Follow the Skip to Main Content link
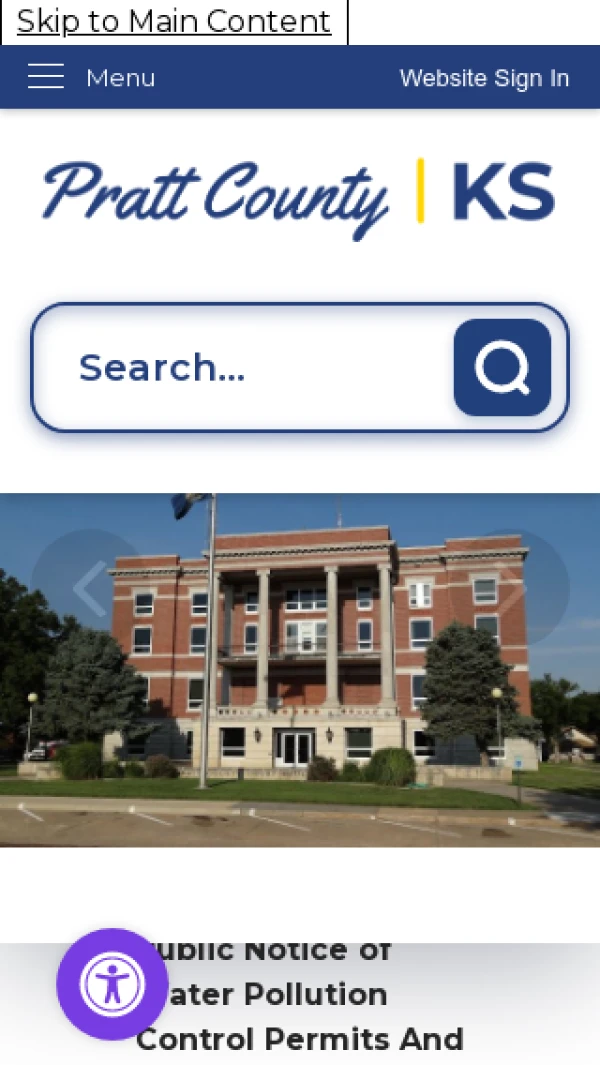The width and height of the screenshot is (600, 1065). pos(173,21)
